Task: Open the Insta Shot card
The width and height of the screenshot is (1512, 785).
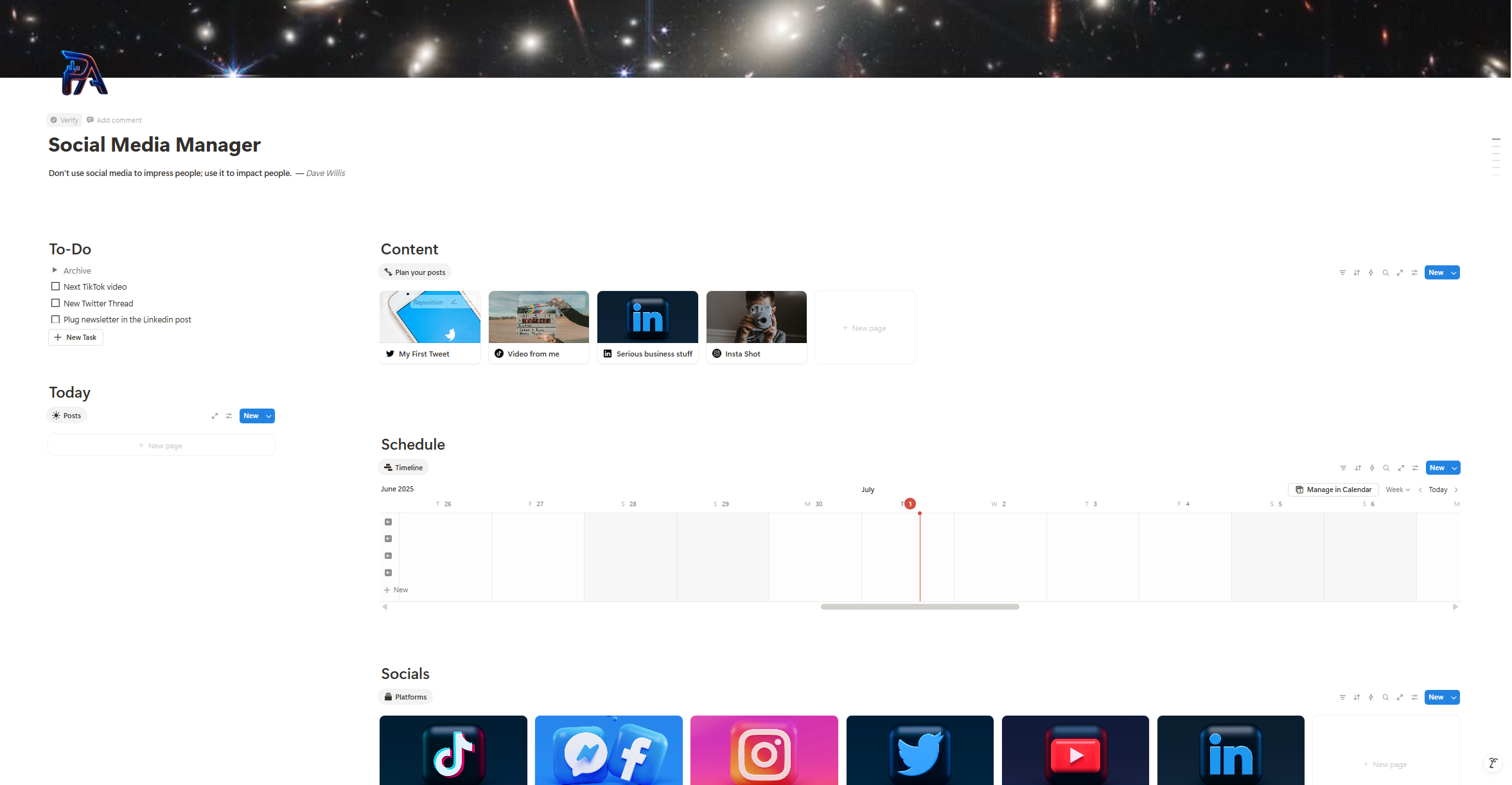Action: (756, 328)
